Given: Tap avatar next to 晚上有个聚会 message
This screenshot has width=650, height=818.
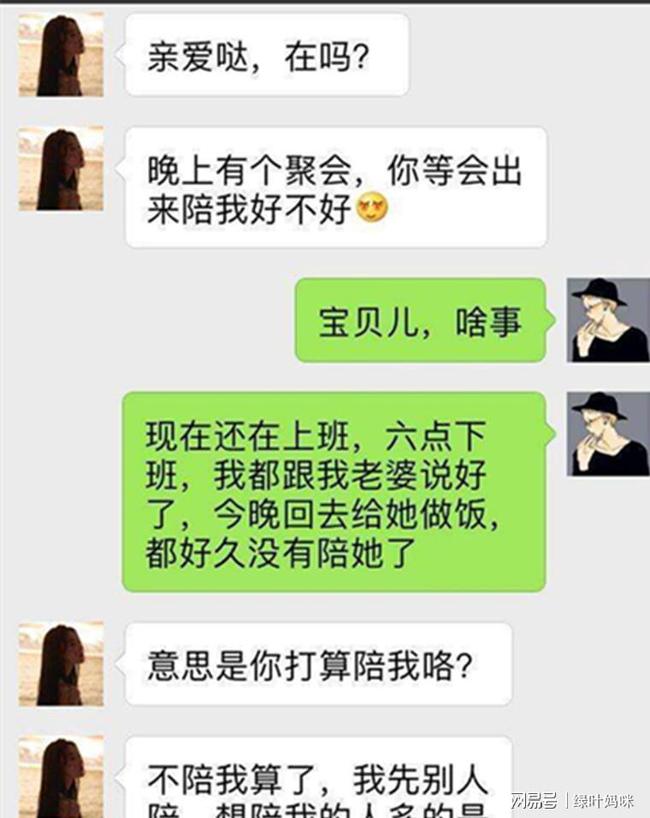Looking at the screenshot, I should tap(60, 168).
